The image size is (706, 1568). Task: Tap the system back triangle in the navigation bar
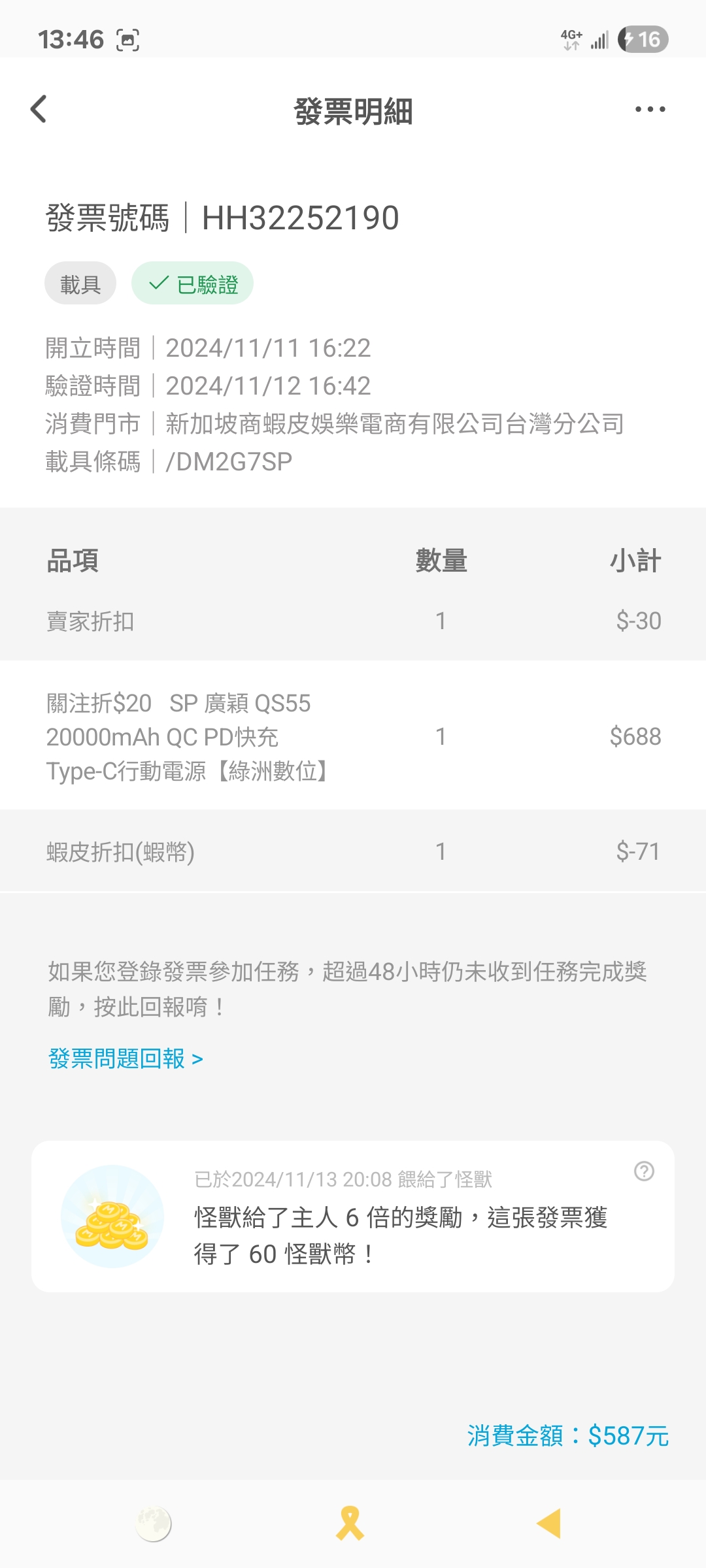pyautogui.click(x=549, y=1524)
